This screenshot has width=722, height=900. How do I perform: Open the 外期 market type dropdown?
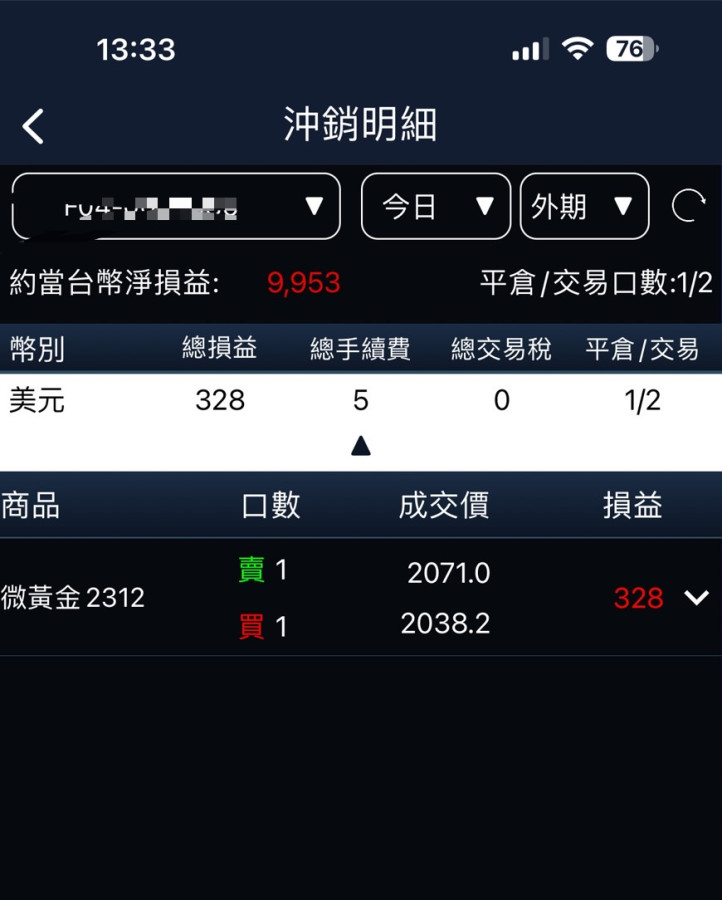(x=584, y=207)
